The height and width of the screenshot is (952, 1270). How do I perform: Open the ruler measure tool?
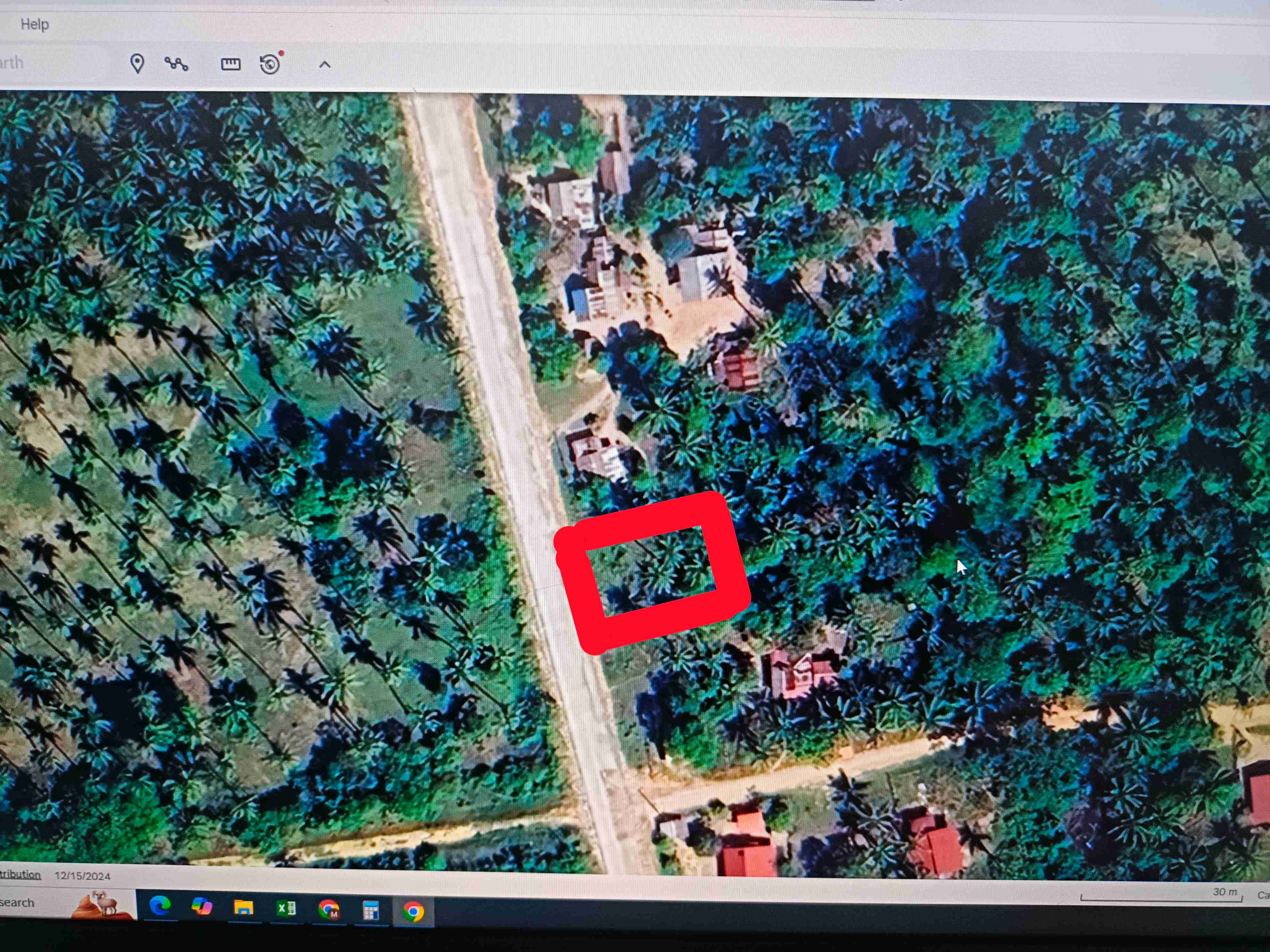[x=231, y=64]
